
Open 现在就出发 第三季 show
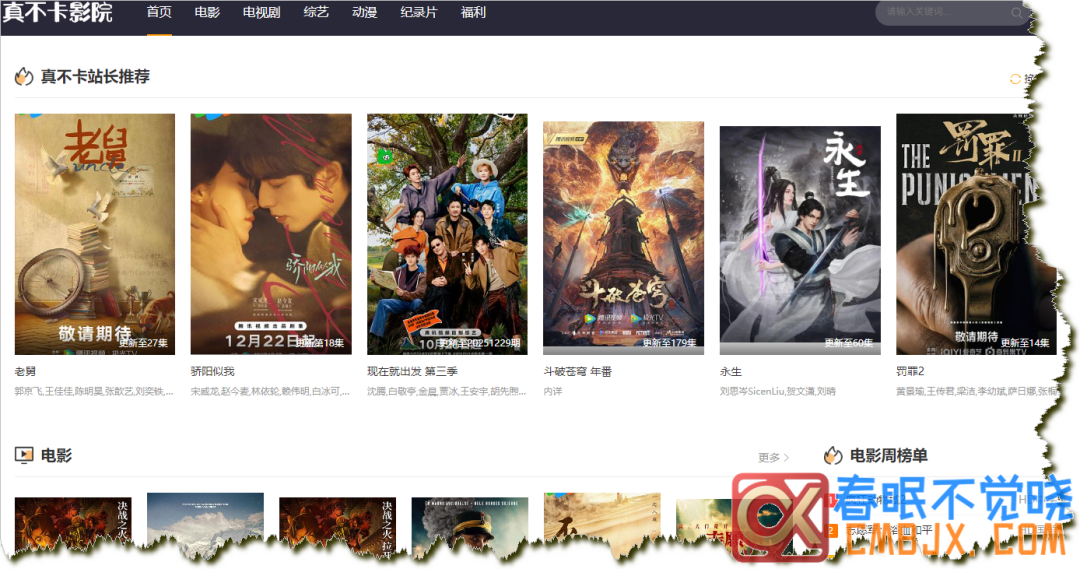[x=447, y=234]
